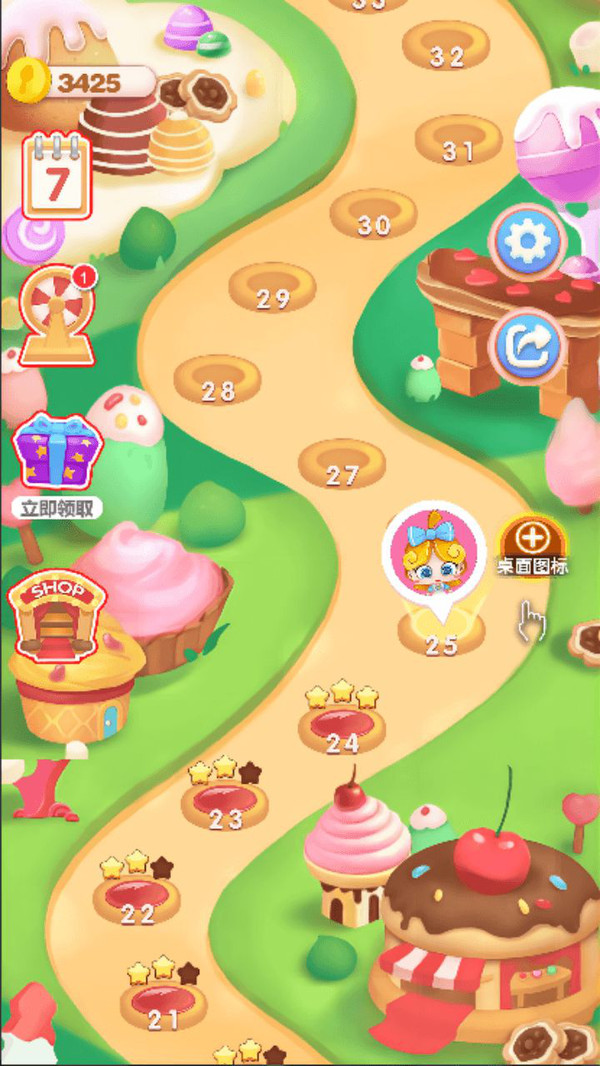The image size is (600, 1066).
Task: Tap the gold coin balance 3425
Action: tap(82, 82)
